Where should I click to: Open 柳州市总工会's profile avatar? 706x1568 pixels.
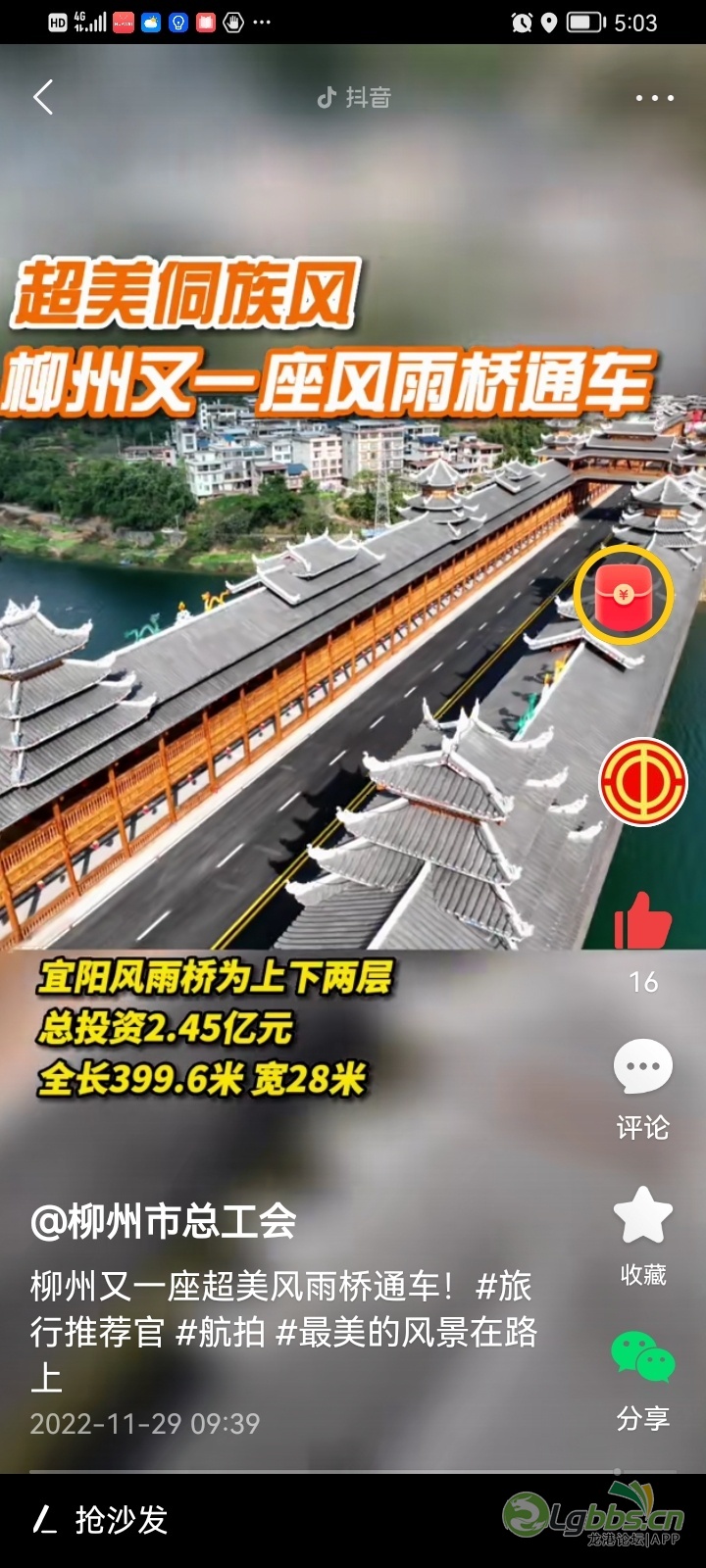[643, 782]
